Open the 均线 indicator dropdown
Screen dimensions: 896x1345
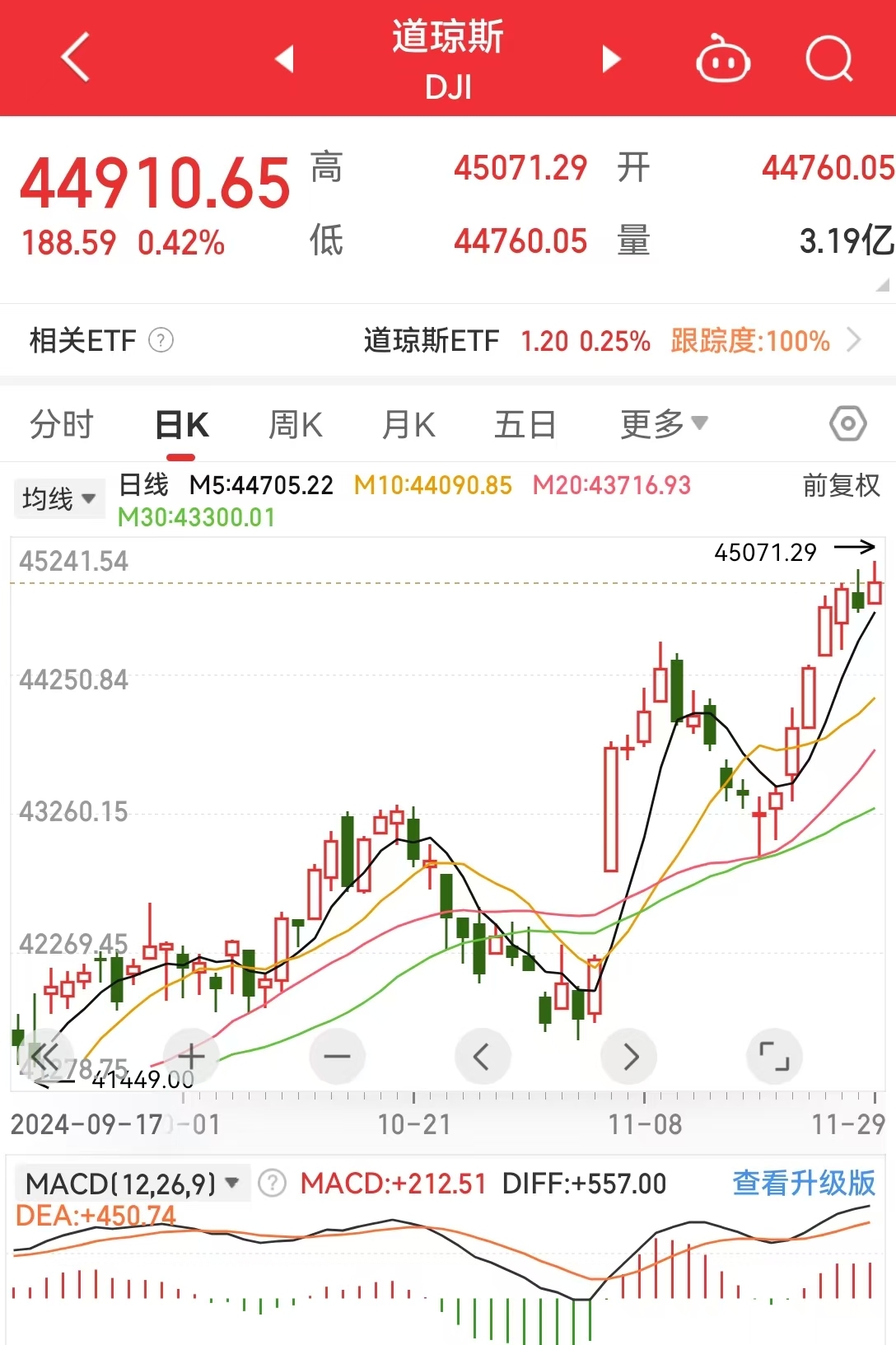click(58, 498)
